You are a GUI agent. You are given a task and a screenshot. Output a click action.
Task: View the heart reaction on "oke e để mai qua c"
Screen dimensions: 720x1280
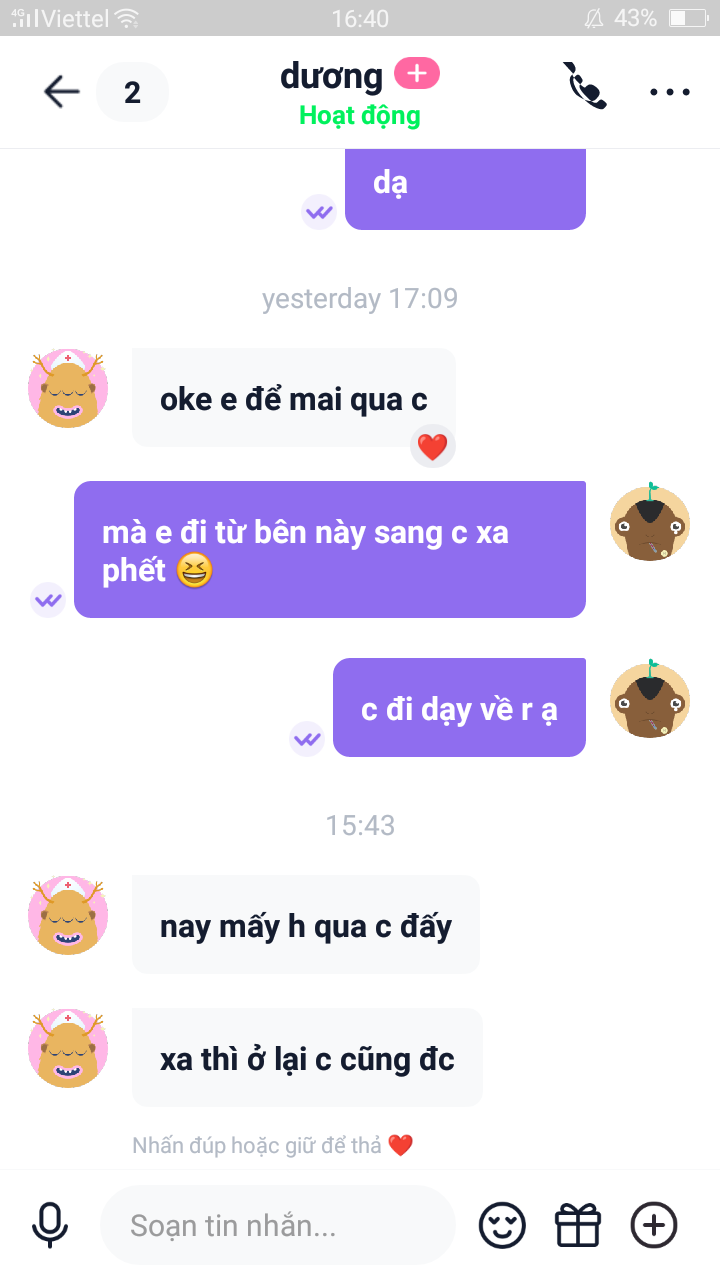[432, 447]
